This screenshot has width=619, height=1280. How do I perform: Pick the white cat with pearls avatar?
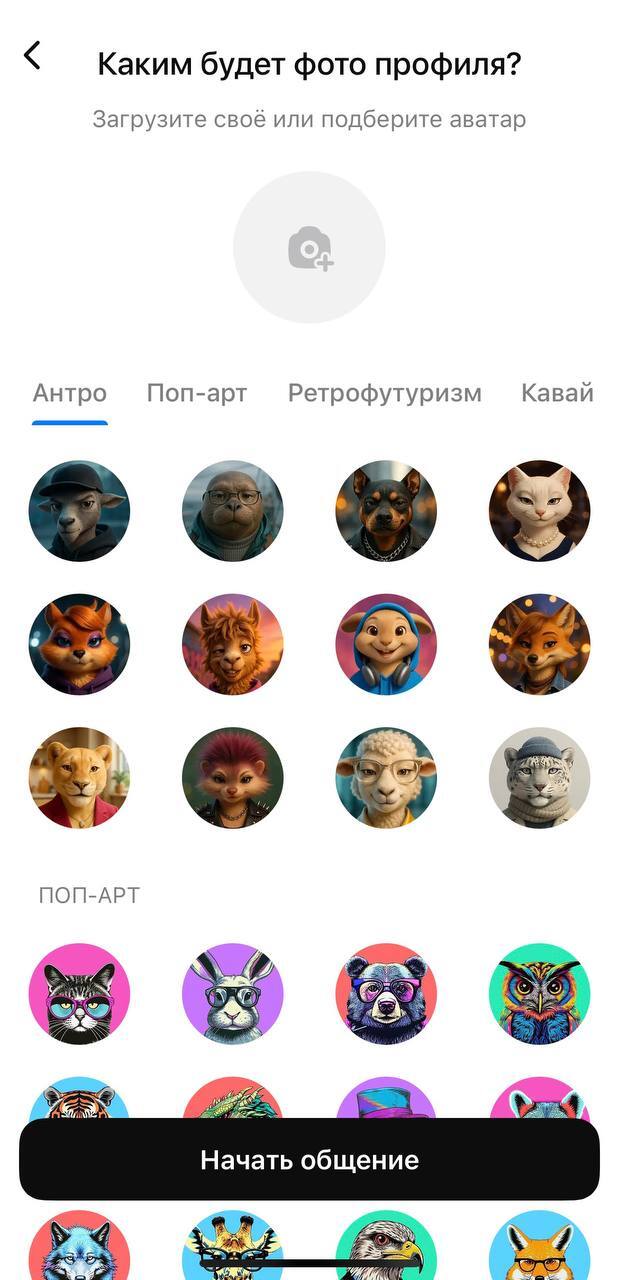(x=539, y=511)
